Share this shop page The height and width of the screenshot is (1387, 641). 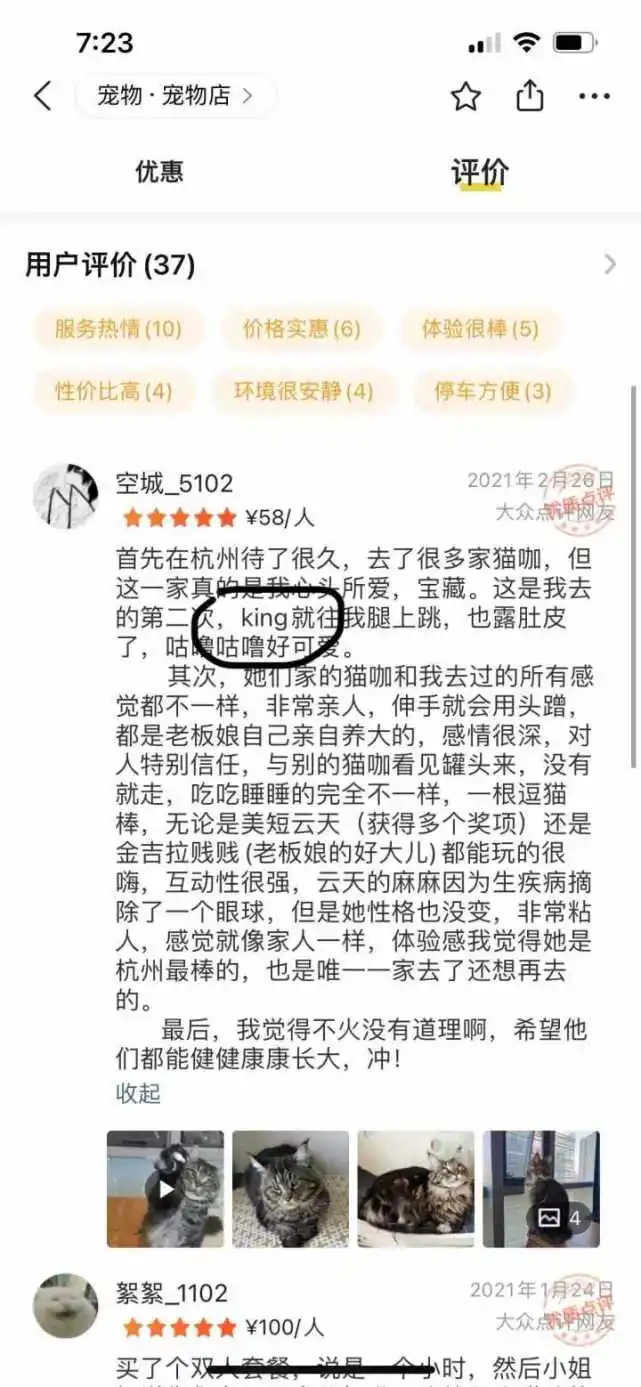coord(529,96)
